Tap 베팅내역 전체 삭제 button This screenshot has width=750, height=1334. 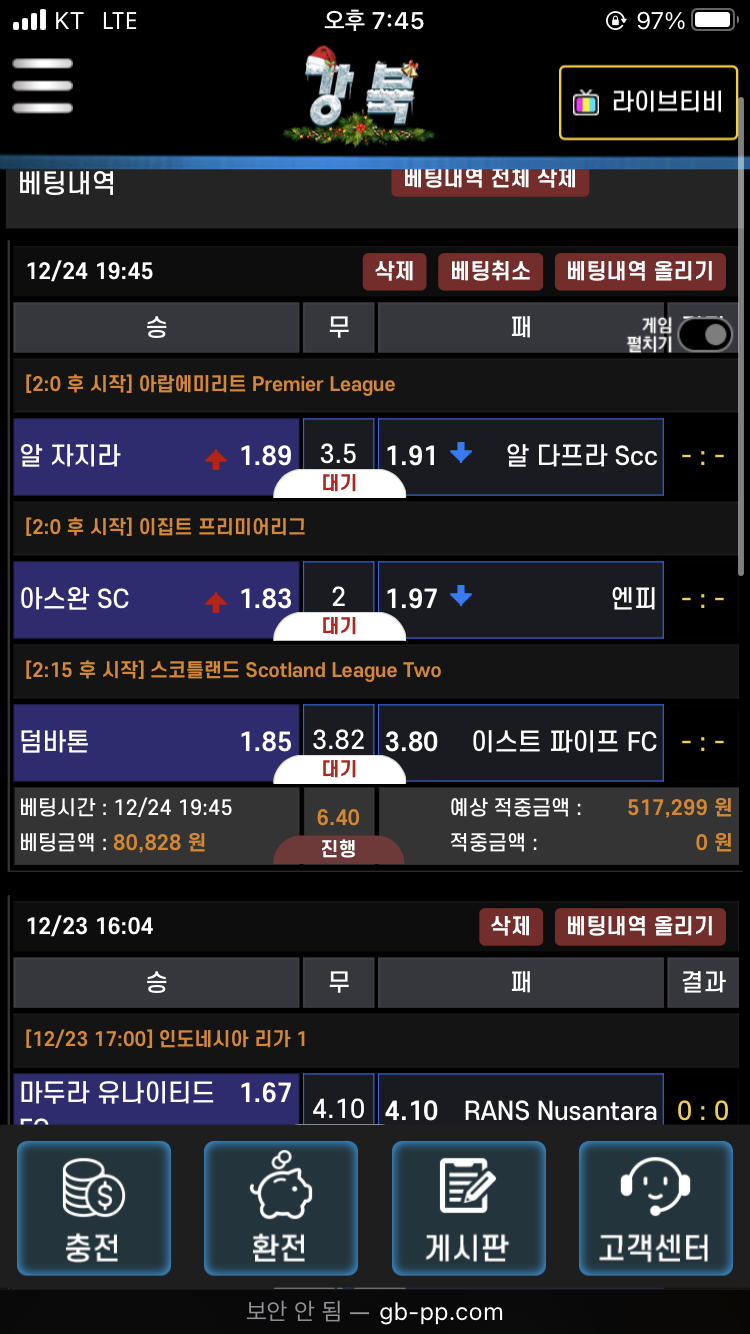tap(490, 179)
